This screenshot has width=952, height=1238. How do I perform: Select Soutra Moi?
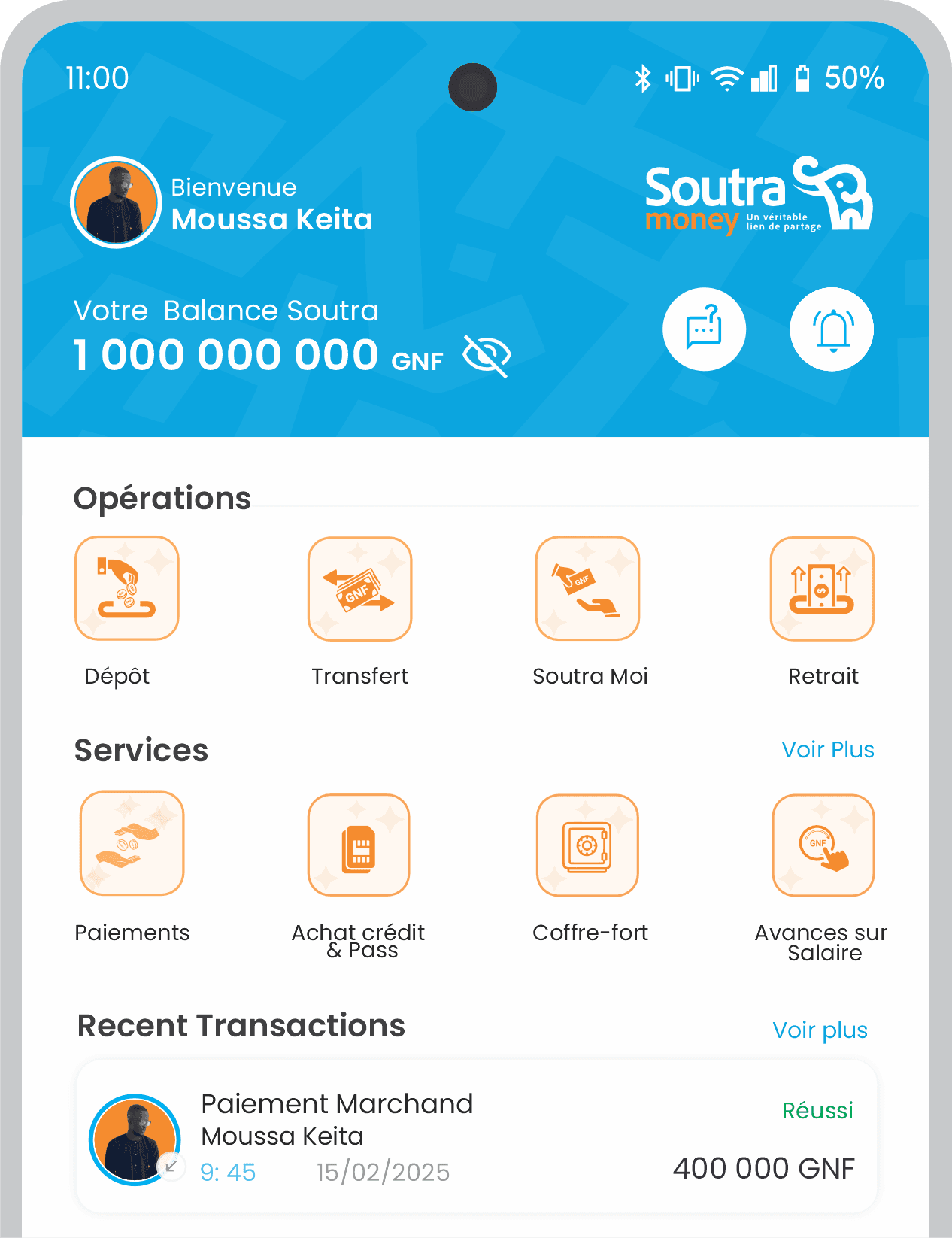pos(587,588)
